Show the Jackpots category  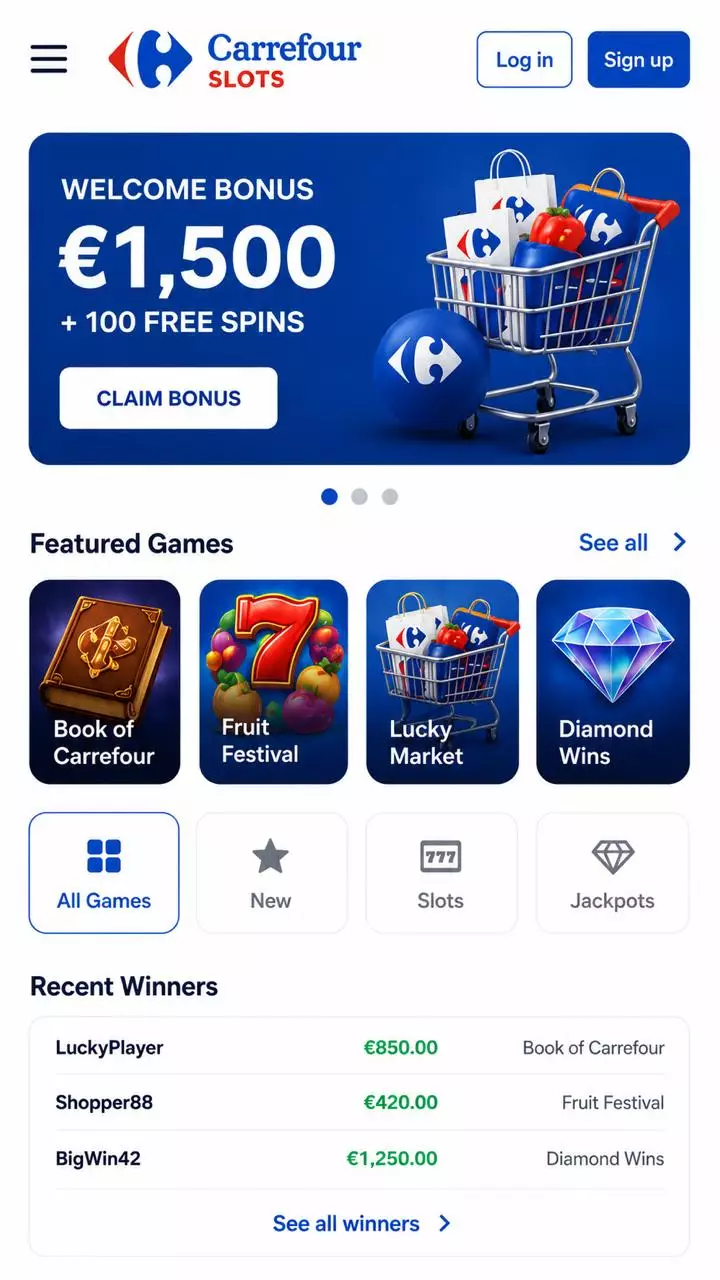613,873
